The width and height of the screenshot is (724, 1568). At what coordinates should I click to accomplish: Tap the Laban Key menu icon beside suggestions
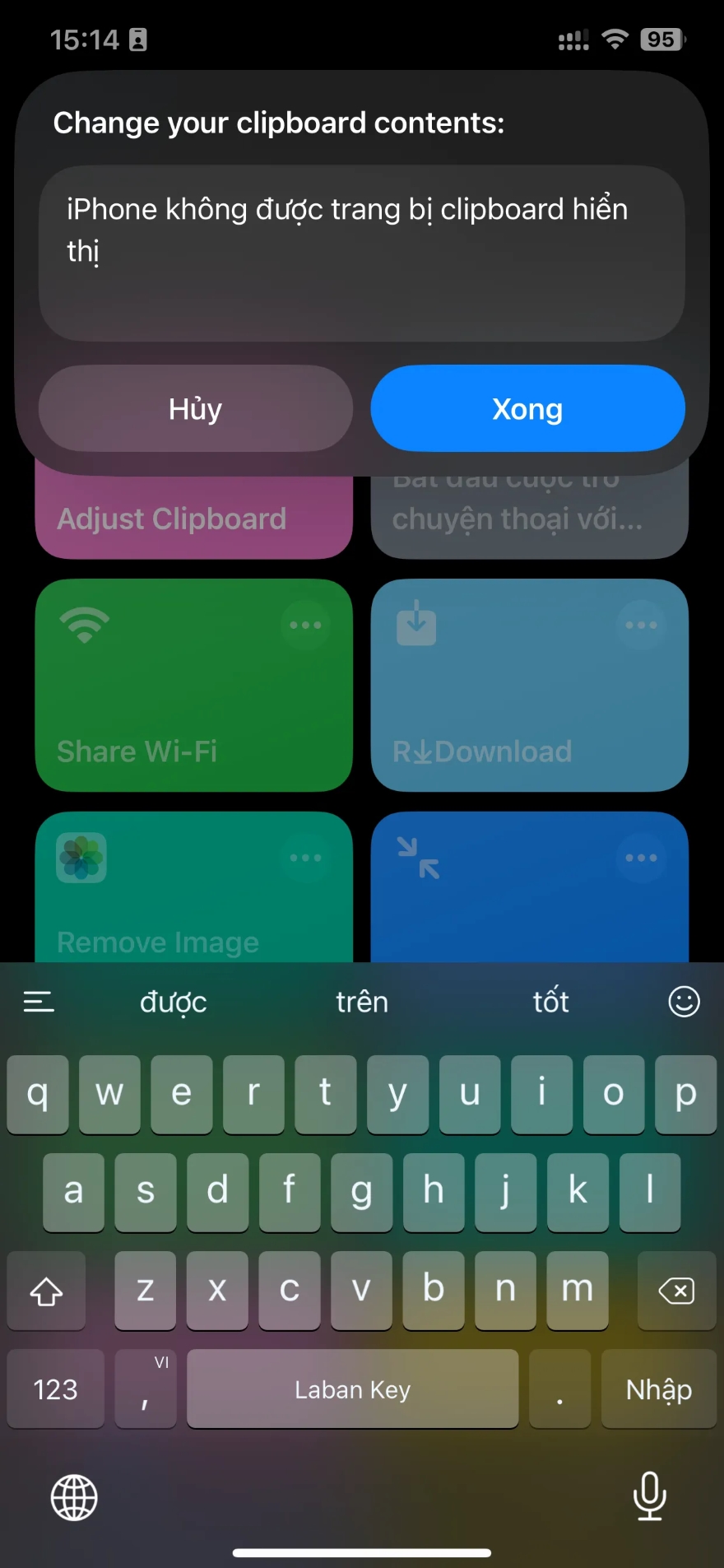(39, 1001)
